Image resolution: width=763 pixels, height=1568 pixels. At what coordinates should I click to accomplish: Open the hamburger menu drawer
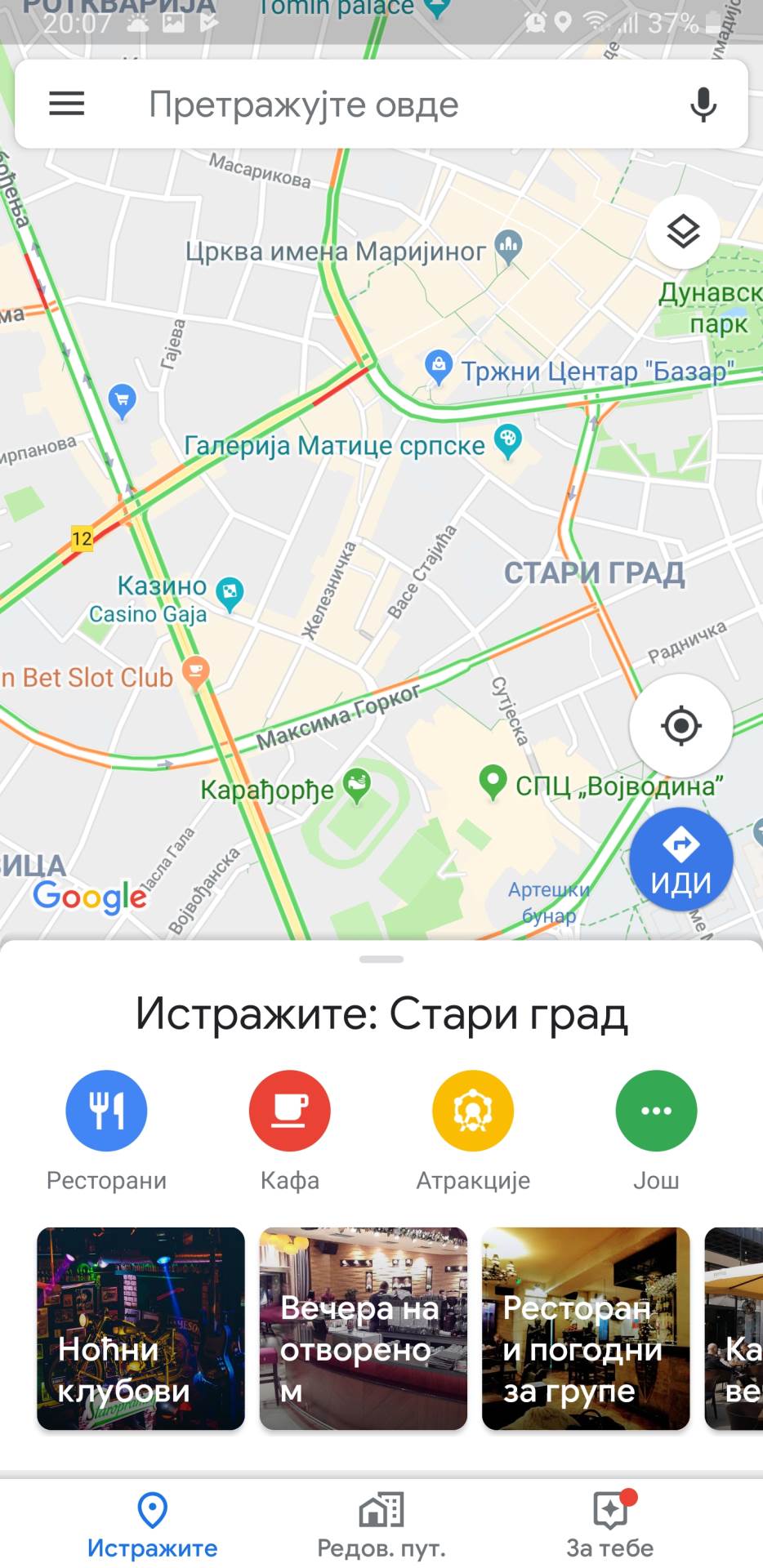(67, 104)
